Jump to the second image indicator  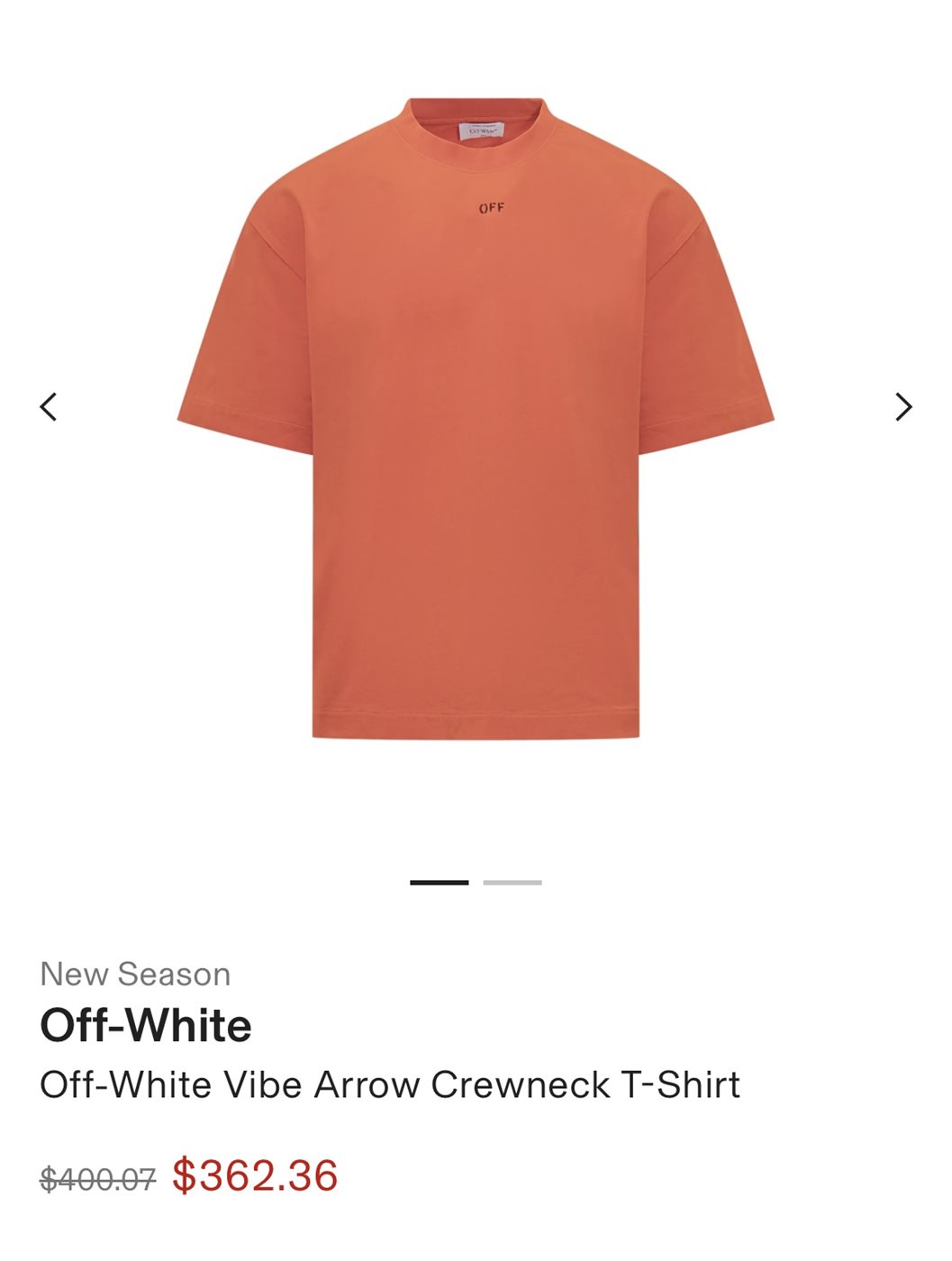pyautogui.click(x=512, y=883)
